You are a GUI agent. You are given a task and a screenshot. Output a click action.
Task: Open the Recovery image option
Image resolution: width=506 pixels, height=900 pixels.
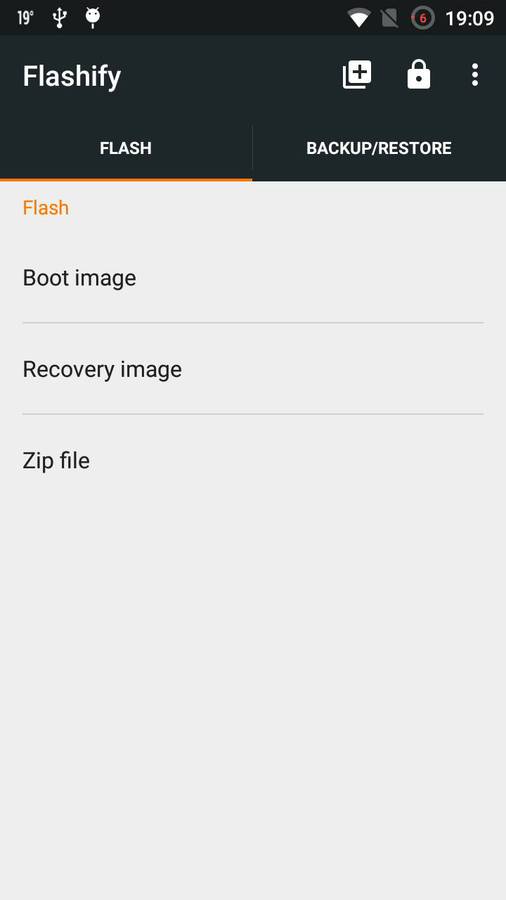click(253, 369)
